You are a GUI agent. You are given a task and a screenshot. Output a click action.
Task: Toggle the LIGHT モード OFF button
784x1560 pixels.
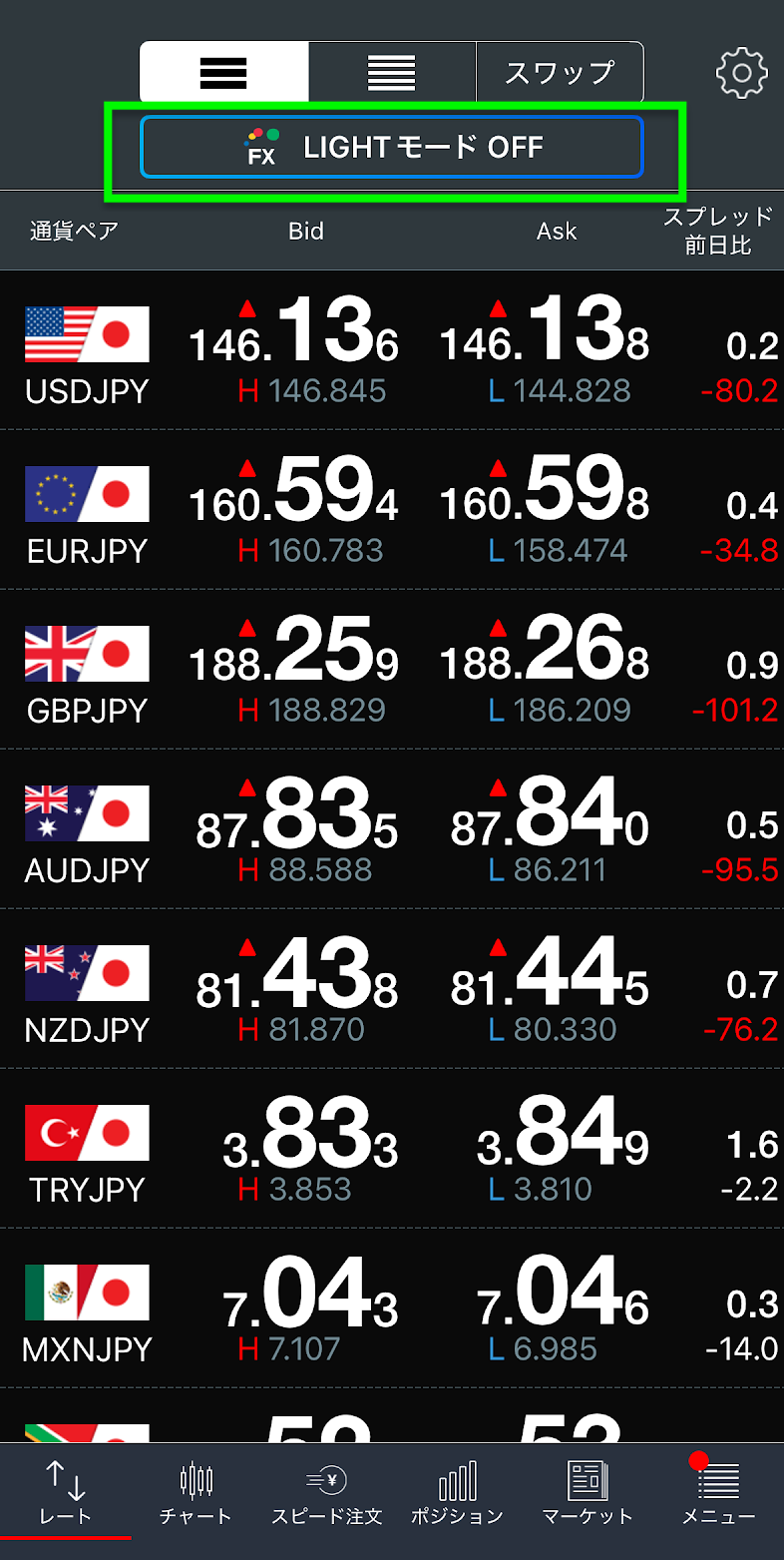(x=392, y=148)
